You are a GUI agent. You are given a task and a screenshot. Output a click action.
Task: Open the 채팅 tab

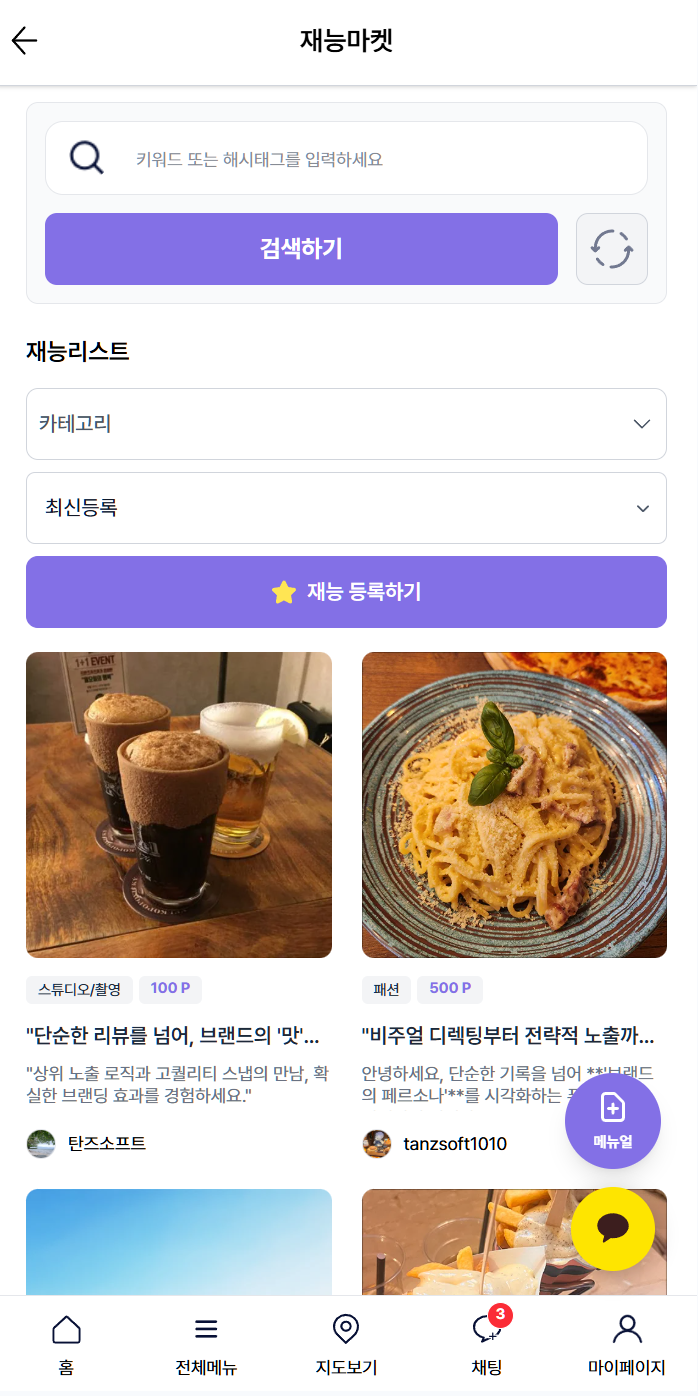[487, 1345]
